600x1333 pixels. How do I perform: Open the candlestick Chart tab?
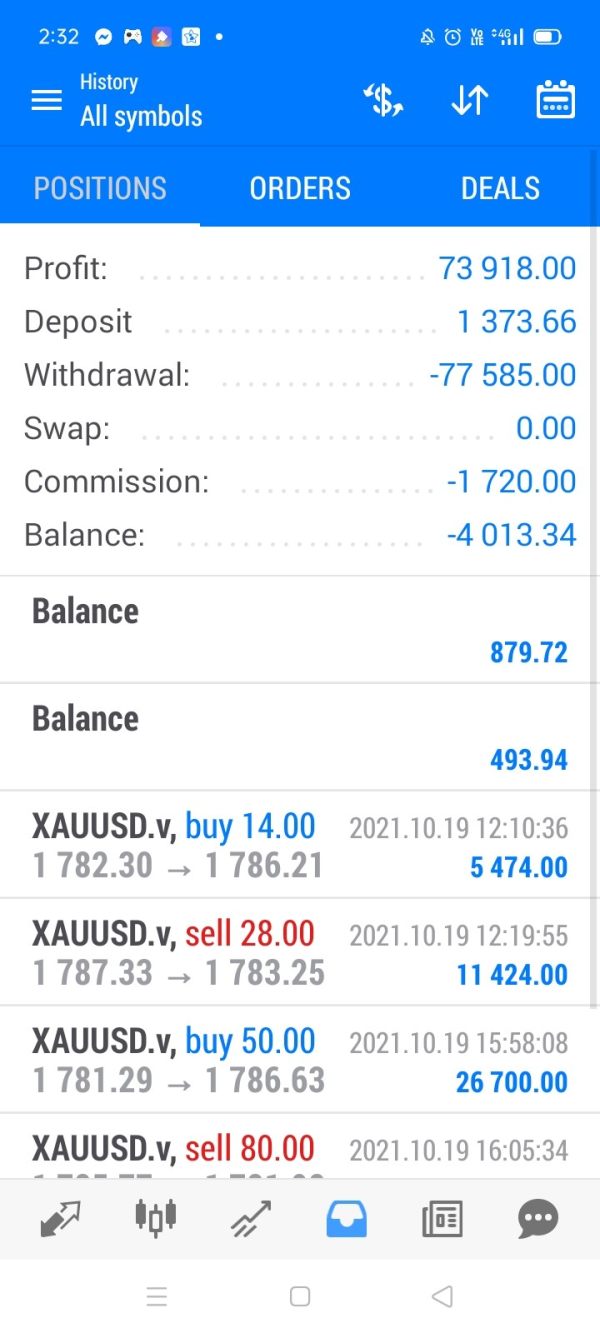(155, 1218)
